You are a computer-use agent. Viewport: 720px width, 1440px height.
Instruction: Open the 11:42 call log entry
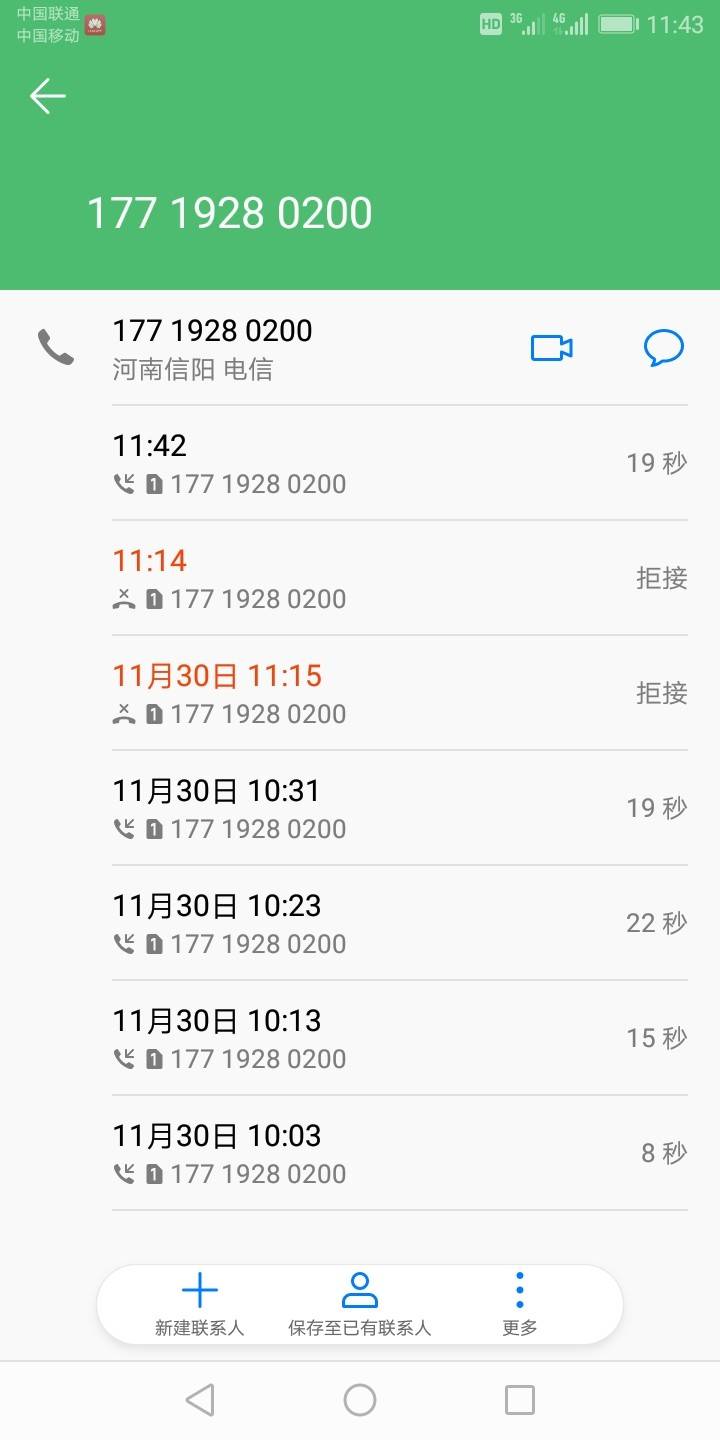pyautogui.click(x=400, y=463)
